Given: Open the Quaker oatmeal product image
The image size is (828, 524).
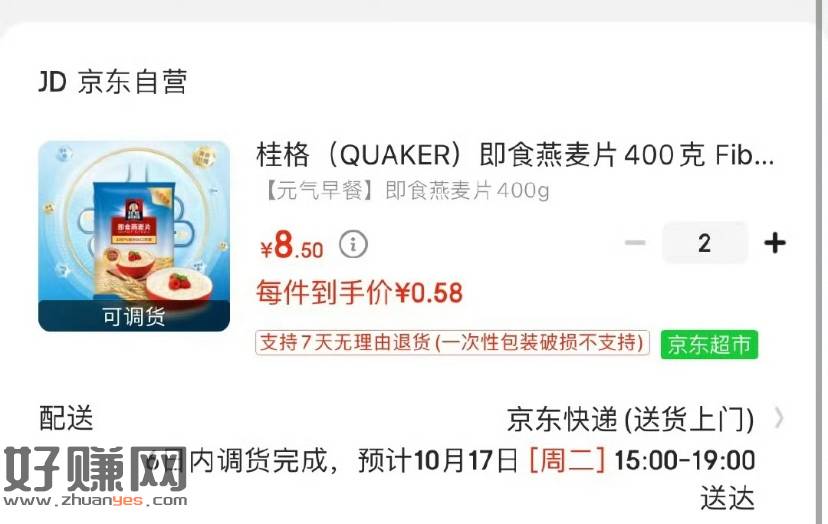Looking at the screenshot, I should click(134, 236).
